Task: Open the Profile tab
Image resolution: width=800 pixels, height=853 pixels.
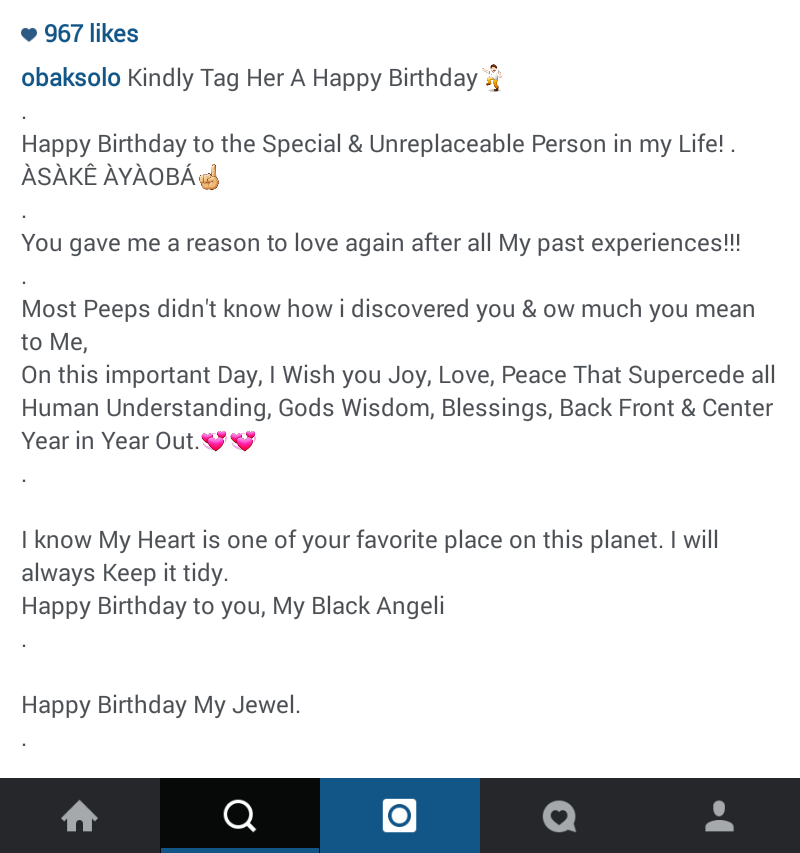Action: point(719,816)
